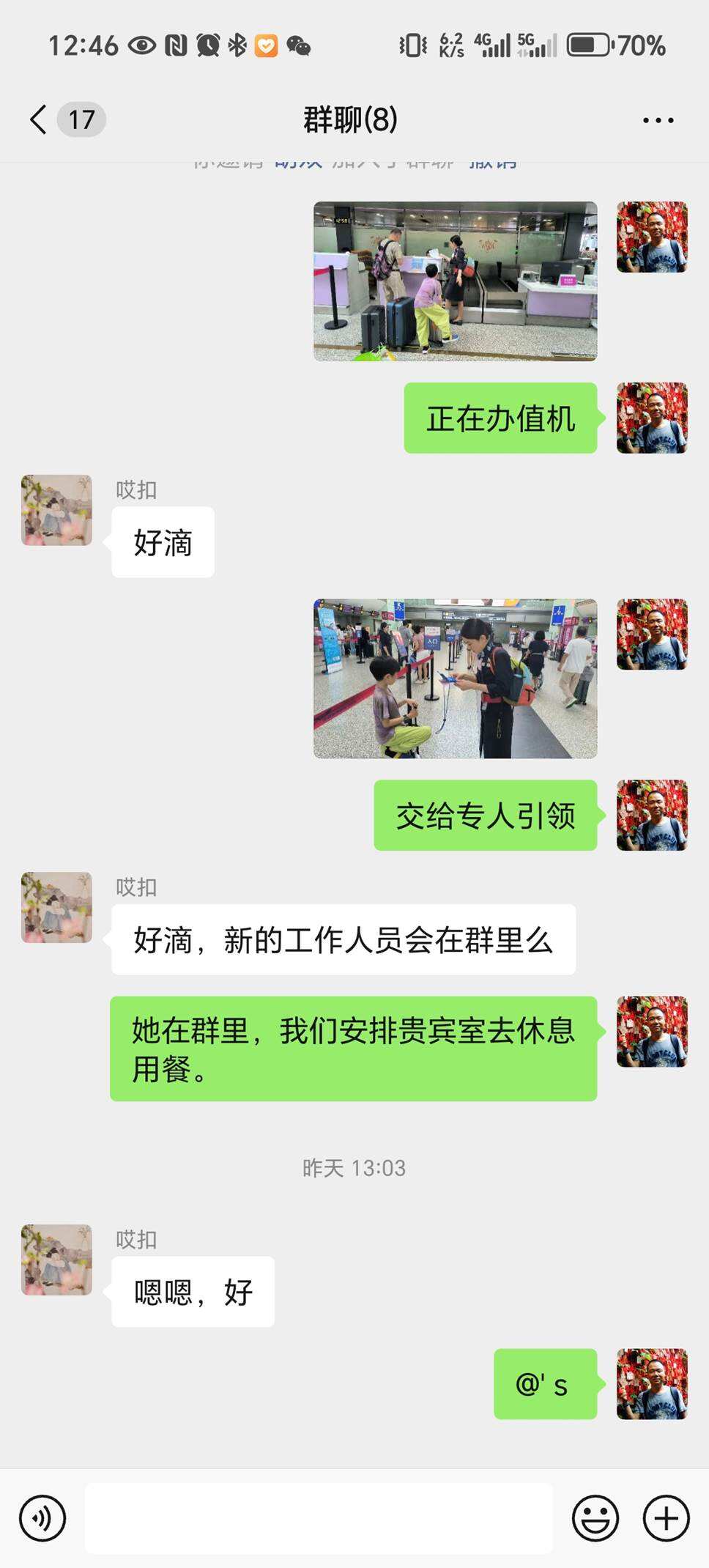The image size is (709, 1568).
Task: View the photo of staff with child
Action: pyautogui.click(x=455, y=678)
